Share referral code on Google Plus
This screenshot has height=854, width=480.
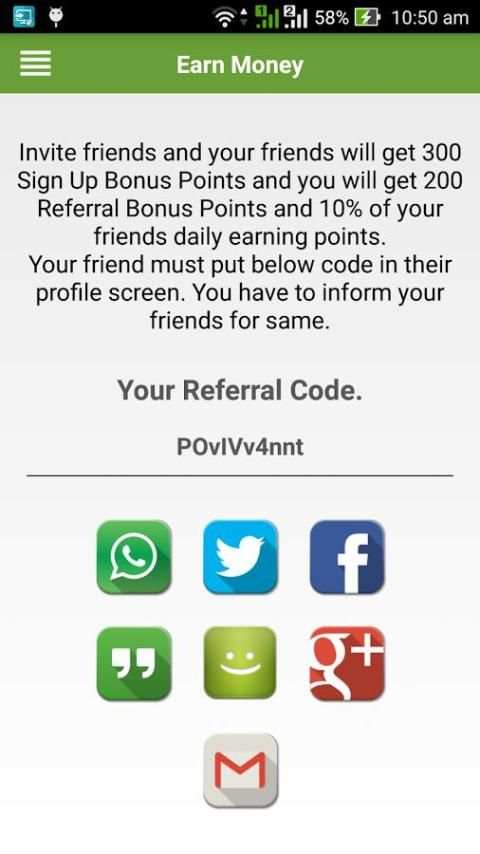347,663
